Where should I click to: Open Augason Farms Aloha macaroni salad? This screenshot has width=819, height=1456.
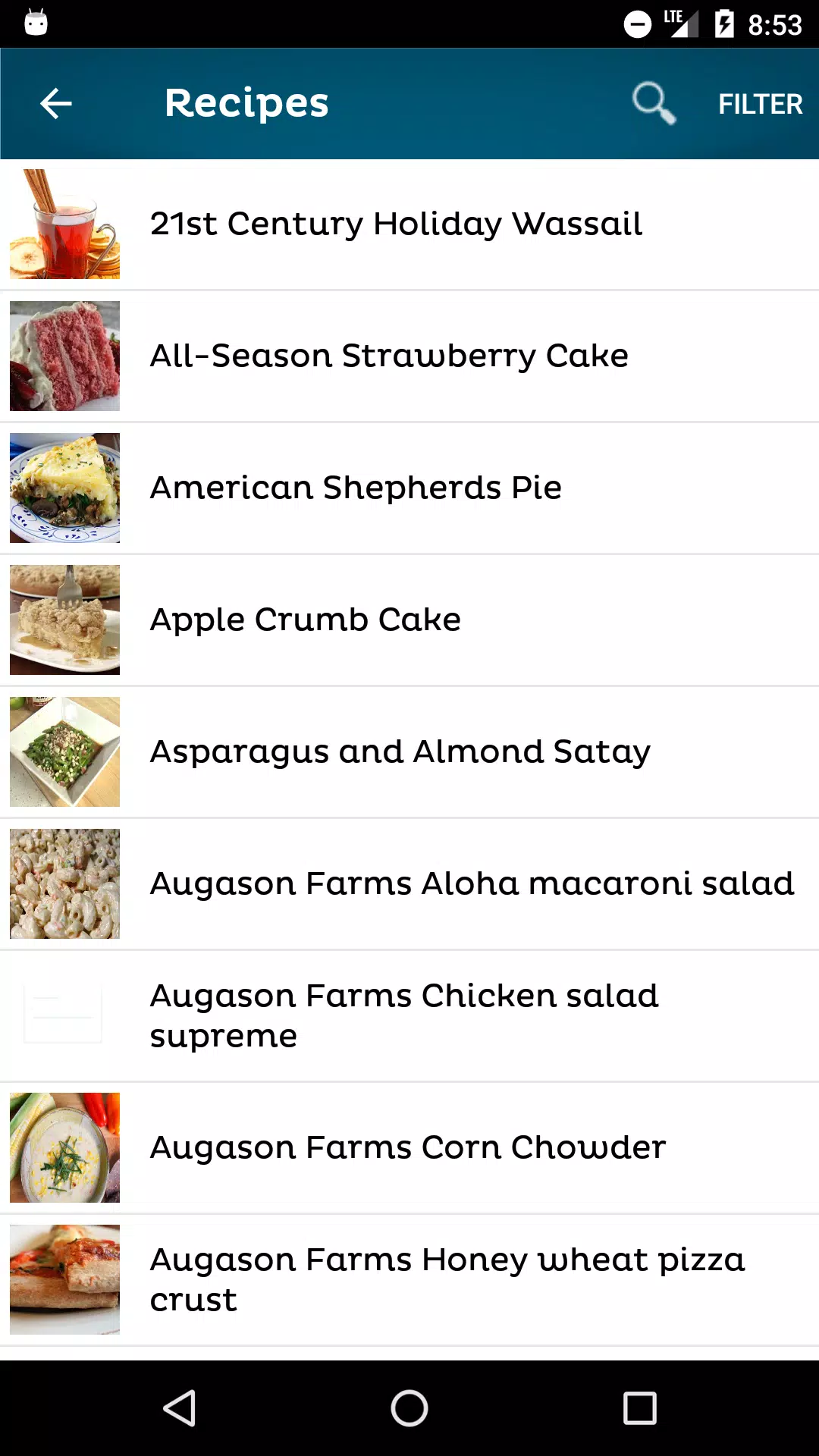409,884
